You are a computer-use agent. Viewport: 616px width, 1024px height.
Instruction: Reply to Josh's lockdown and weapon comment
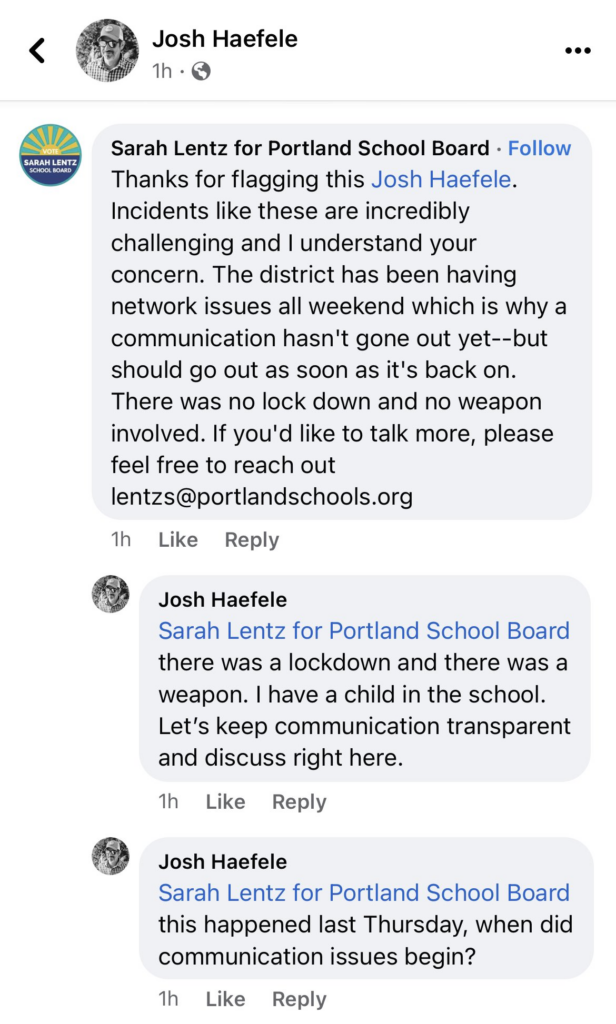[299, 802]
